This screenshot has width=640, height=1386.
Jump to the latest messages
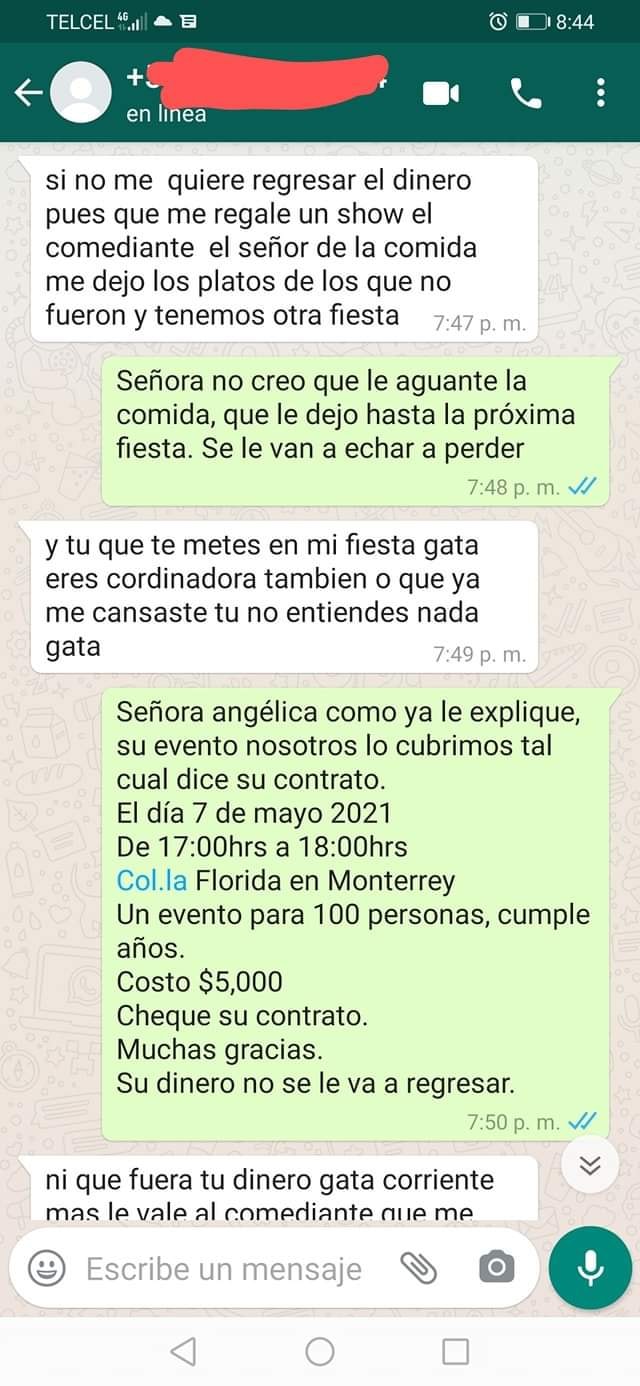click(590, 1165)
